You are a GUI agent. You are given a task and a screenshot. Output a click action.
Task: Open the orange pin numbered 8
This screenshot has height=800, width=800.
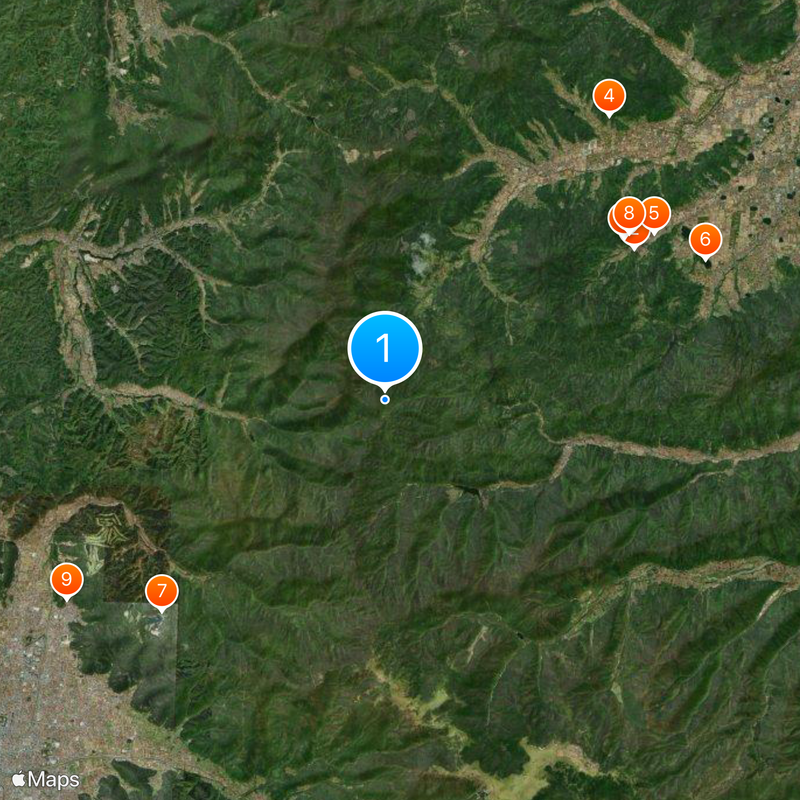pyautogui.click(x=629, y=212)
